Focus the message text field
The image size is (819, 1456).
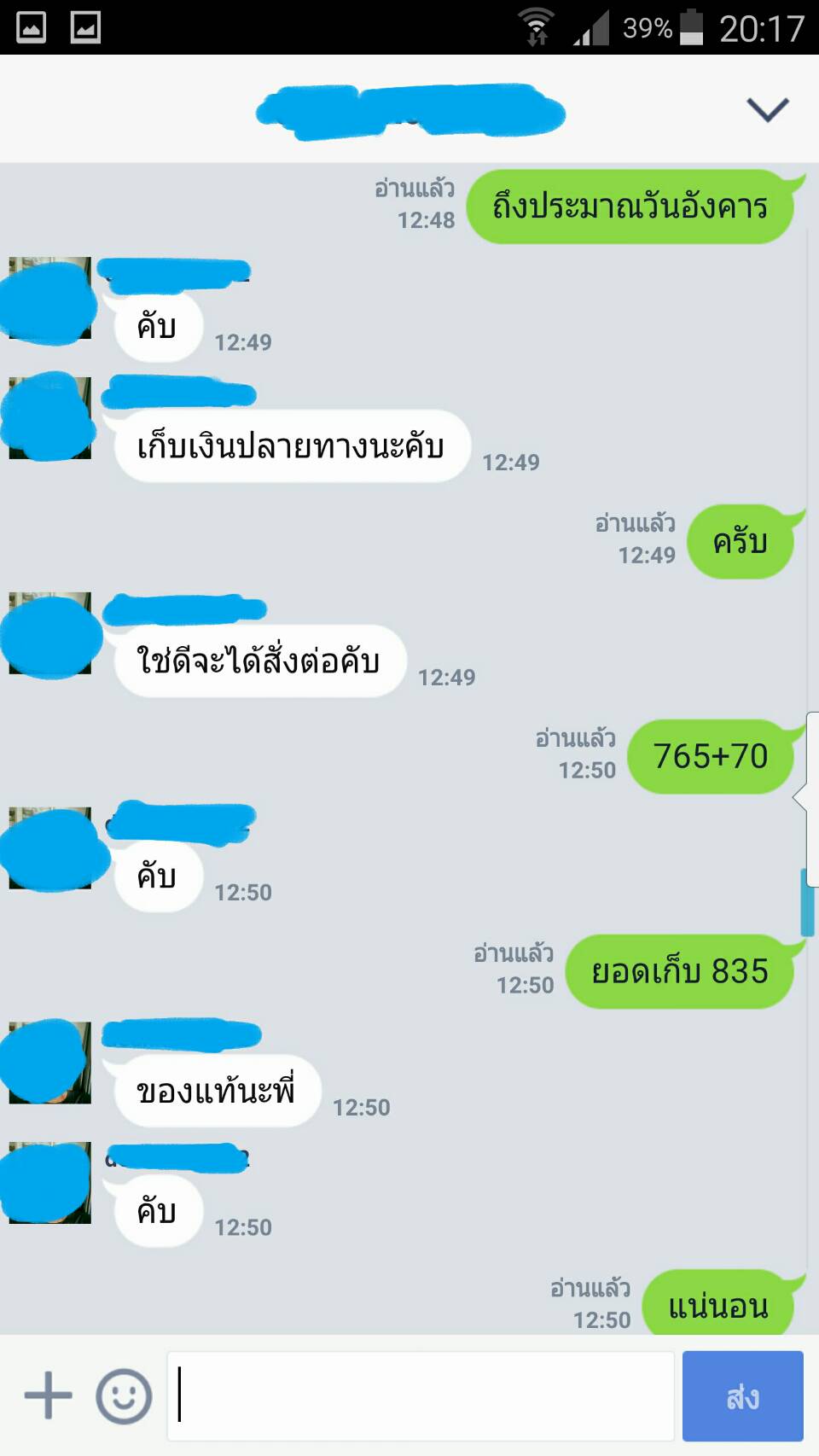421,1396
